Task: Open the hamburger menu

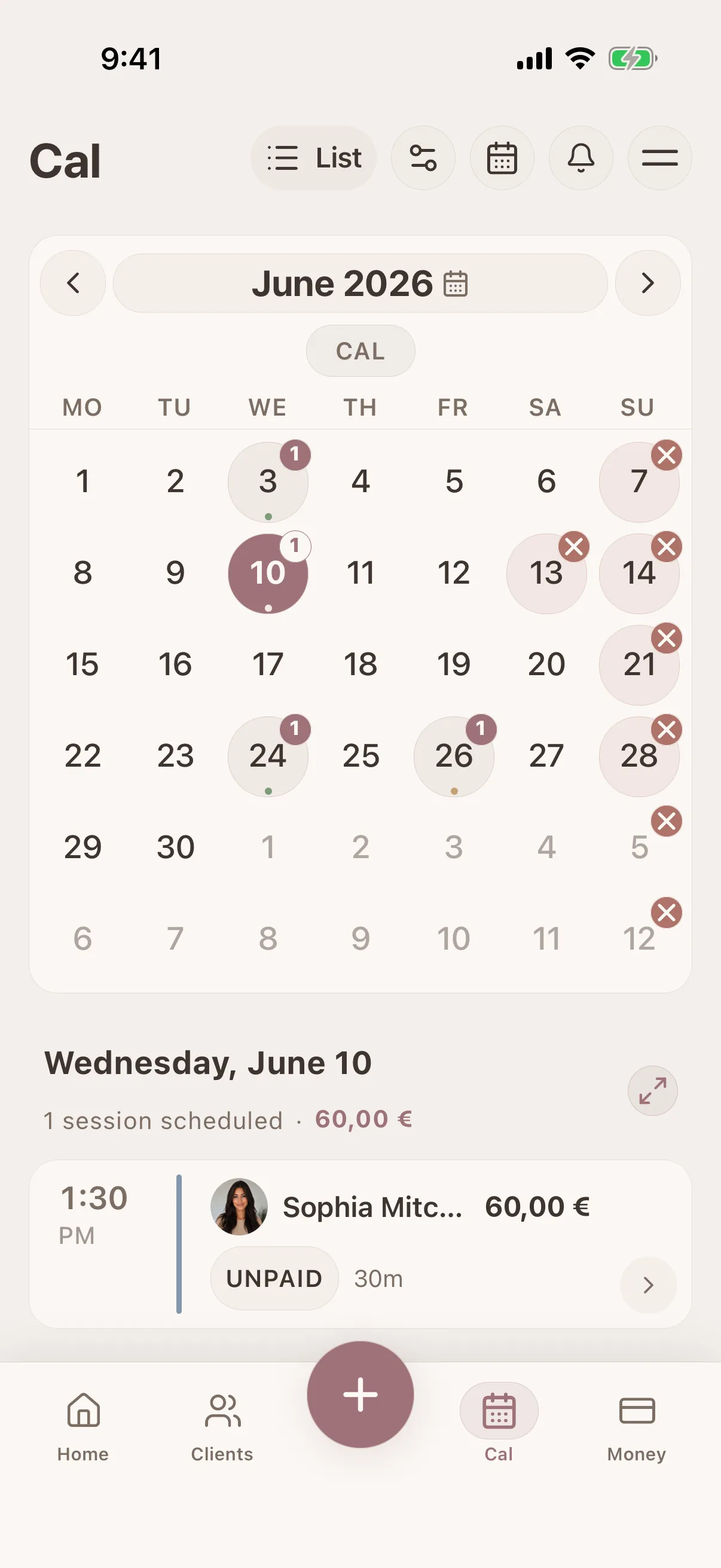Action: (x=659, y=158)
